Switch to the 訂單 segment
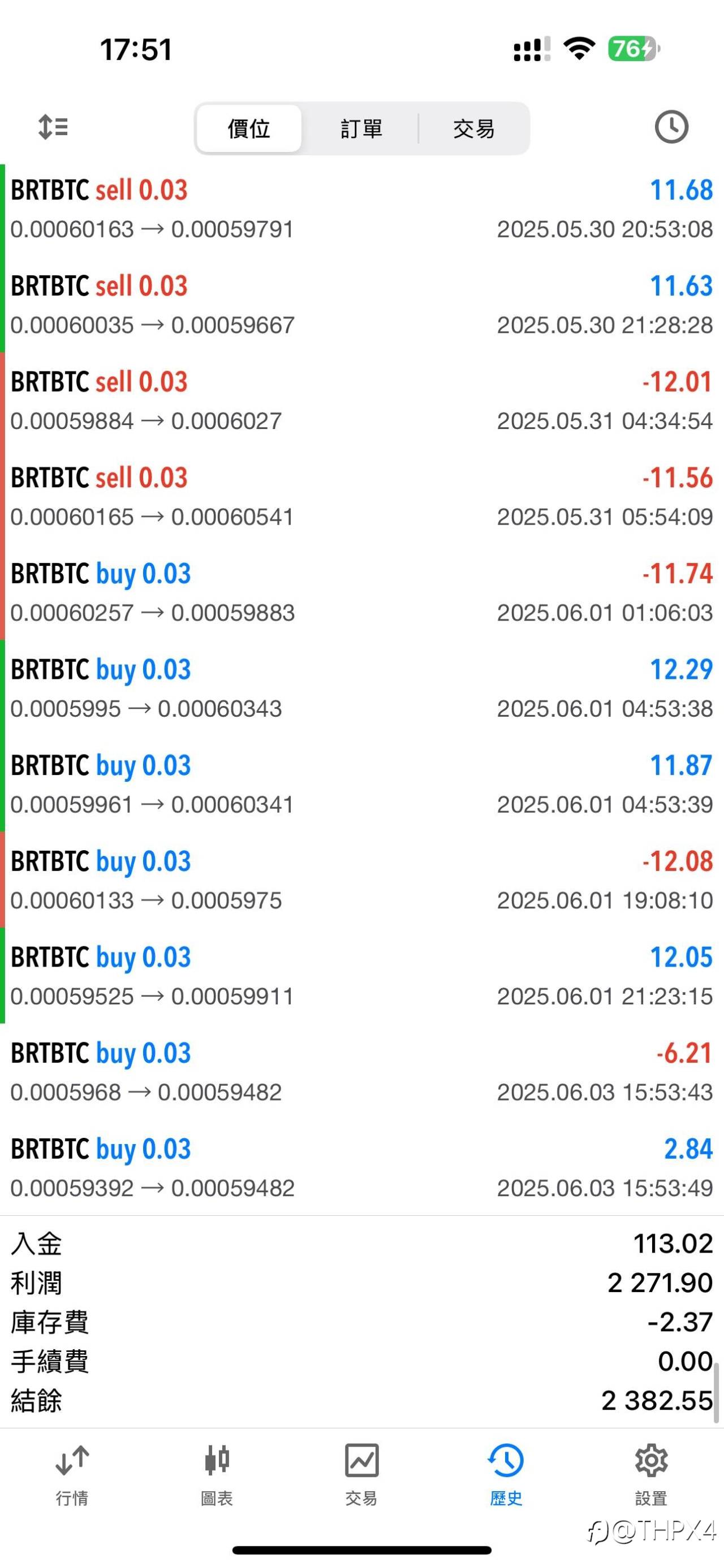 (361, 128)
